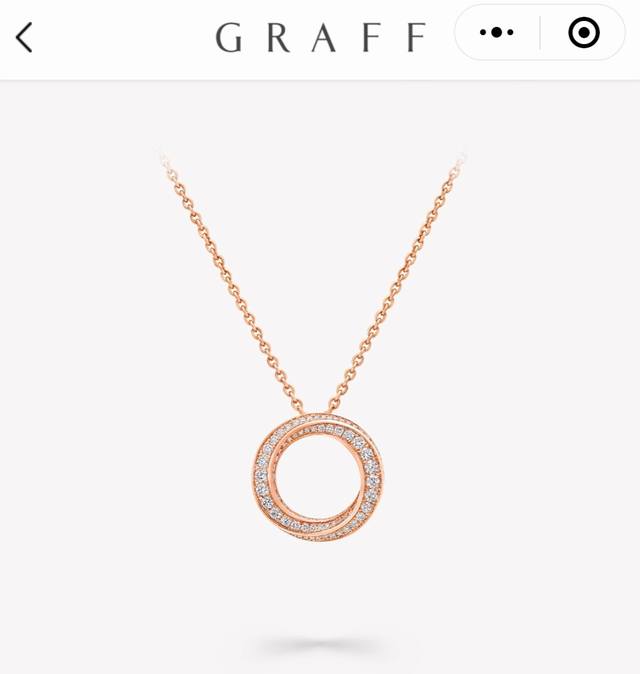
Task: Open the mini program more options menu
Action: click(x=496, y=33)
